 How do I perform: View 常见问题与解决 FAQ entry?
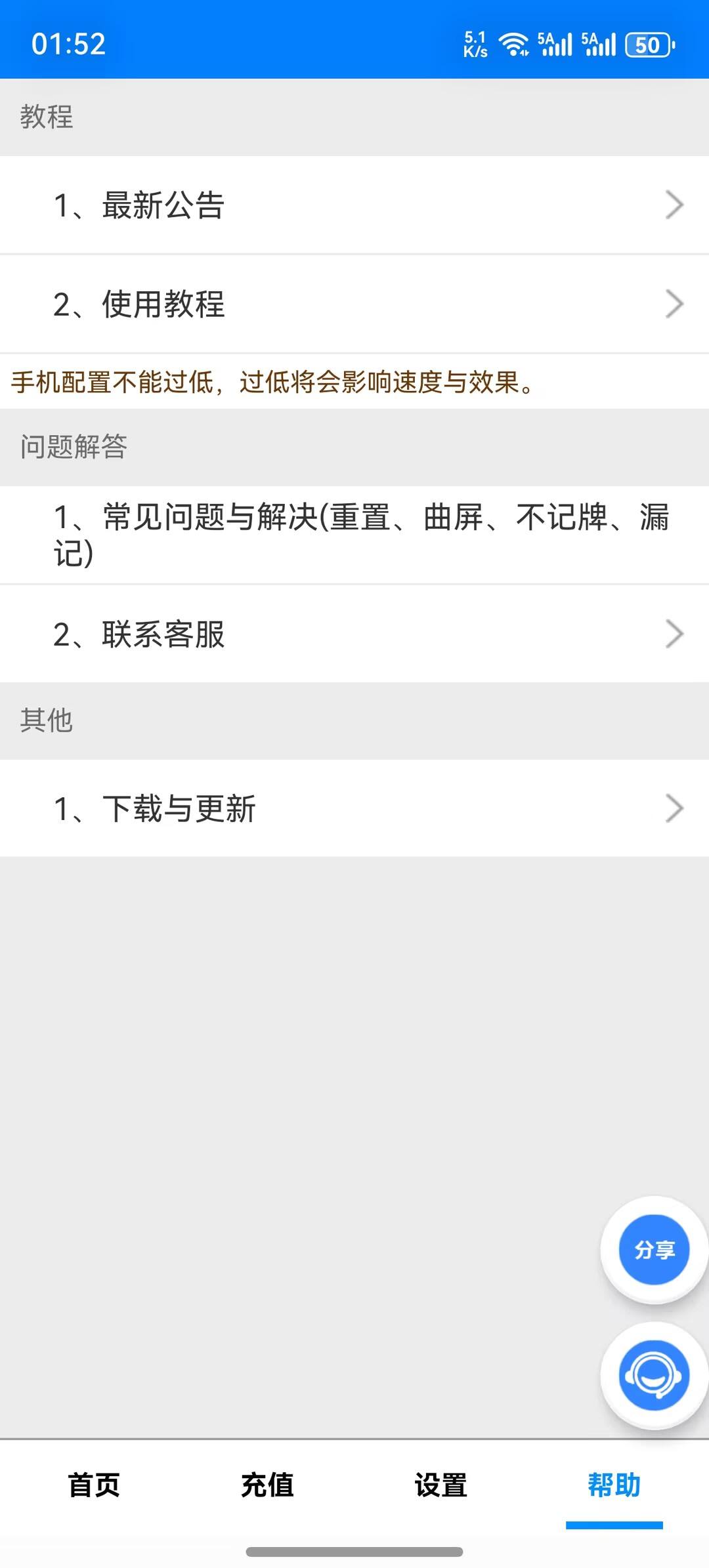(x=354, y=535)
